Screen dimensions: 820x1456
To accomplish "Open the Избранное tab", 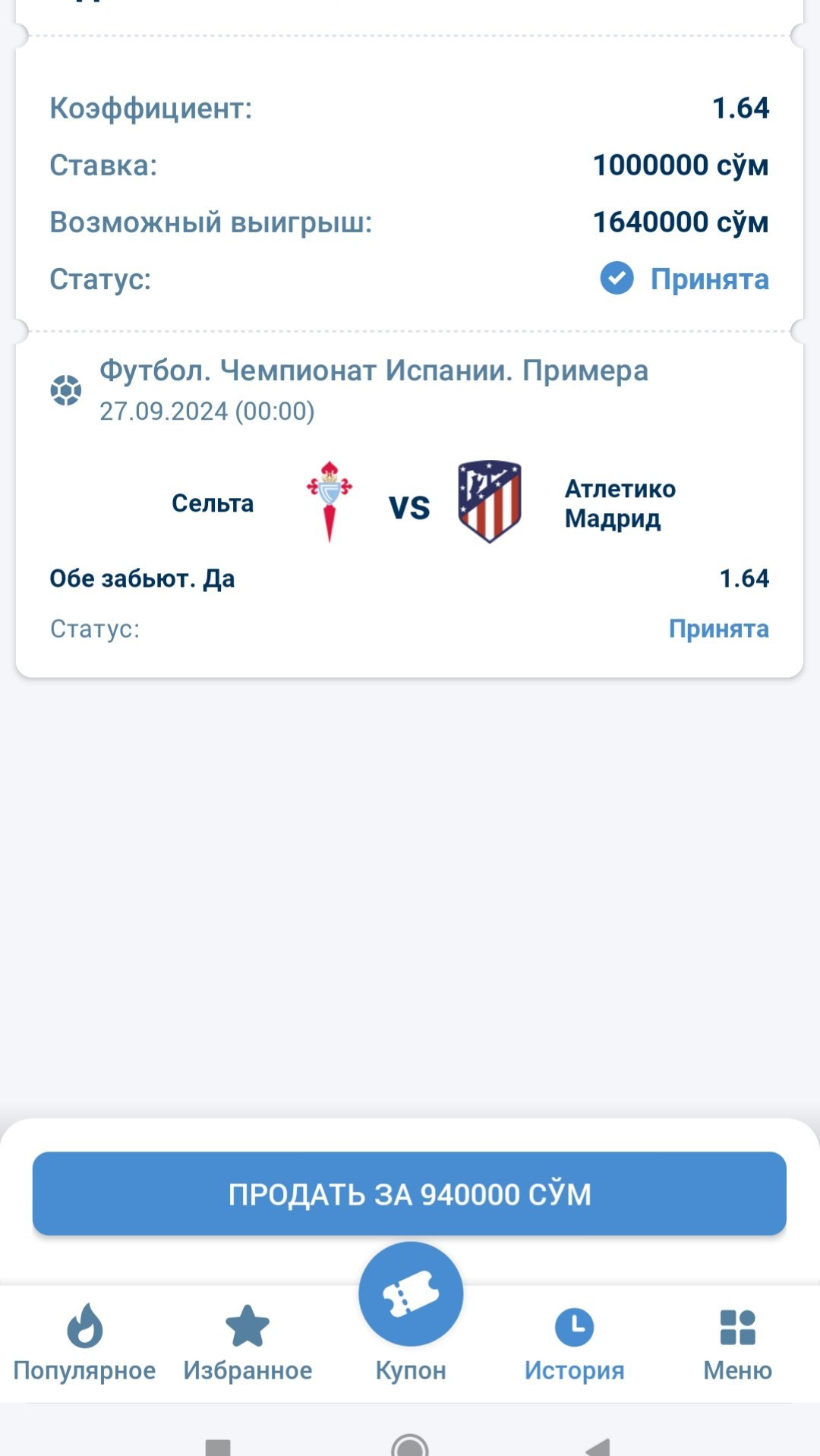I will pos(248,1342).
